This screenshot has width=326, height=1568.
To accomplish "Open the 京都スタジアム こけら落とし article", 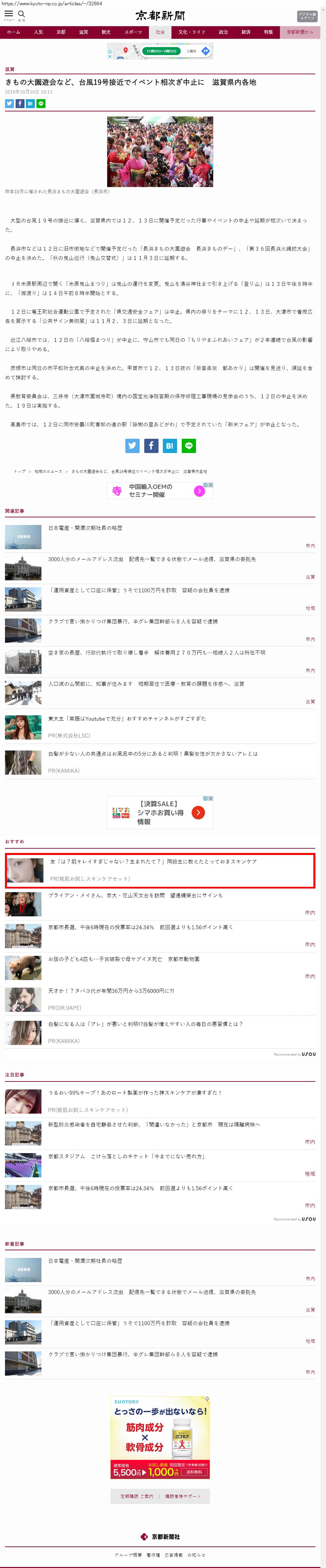I will [x=126, y=1156].
